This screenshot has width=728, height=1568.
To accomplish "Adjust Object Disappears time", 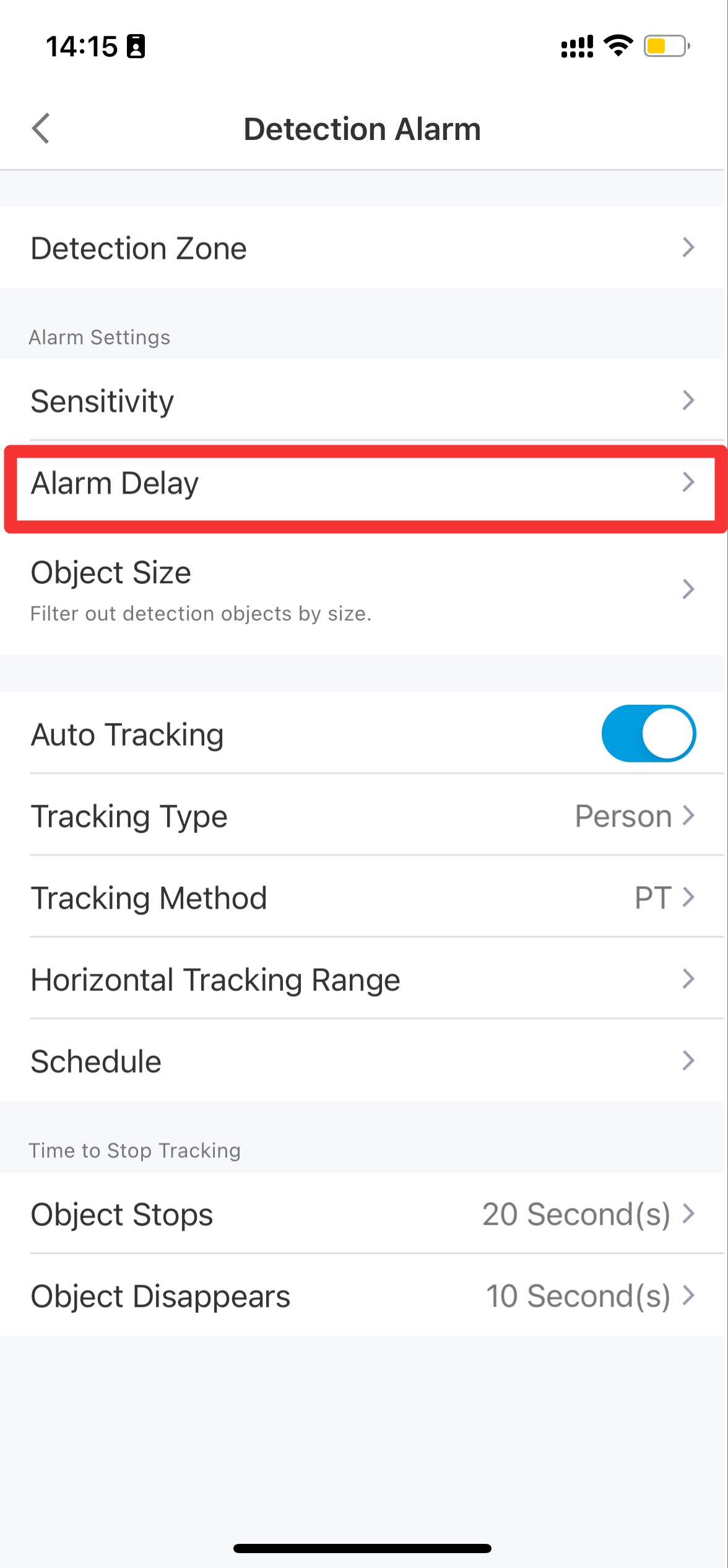I will coord(364,1295).
